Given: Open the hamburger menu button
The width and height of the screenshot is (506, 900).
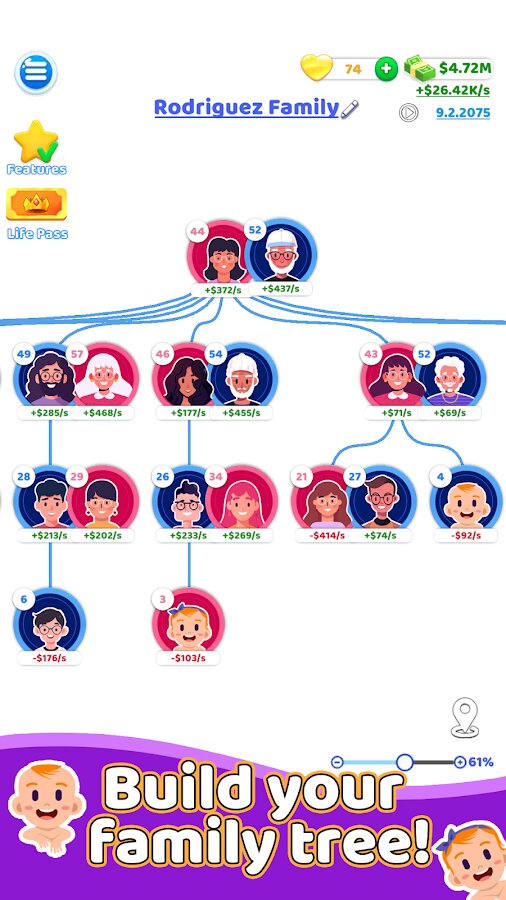Looking at the screenshot, I should click(x=36, y=73).
